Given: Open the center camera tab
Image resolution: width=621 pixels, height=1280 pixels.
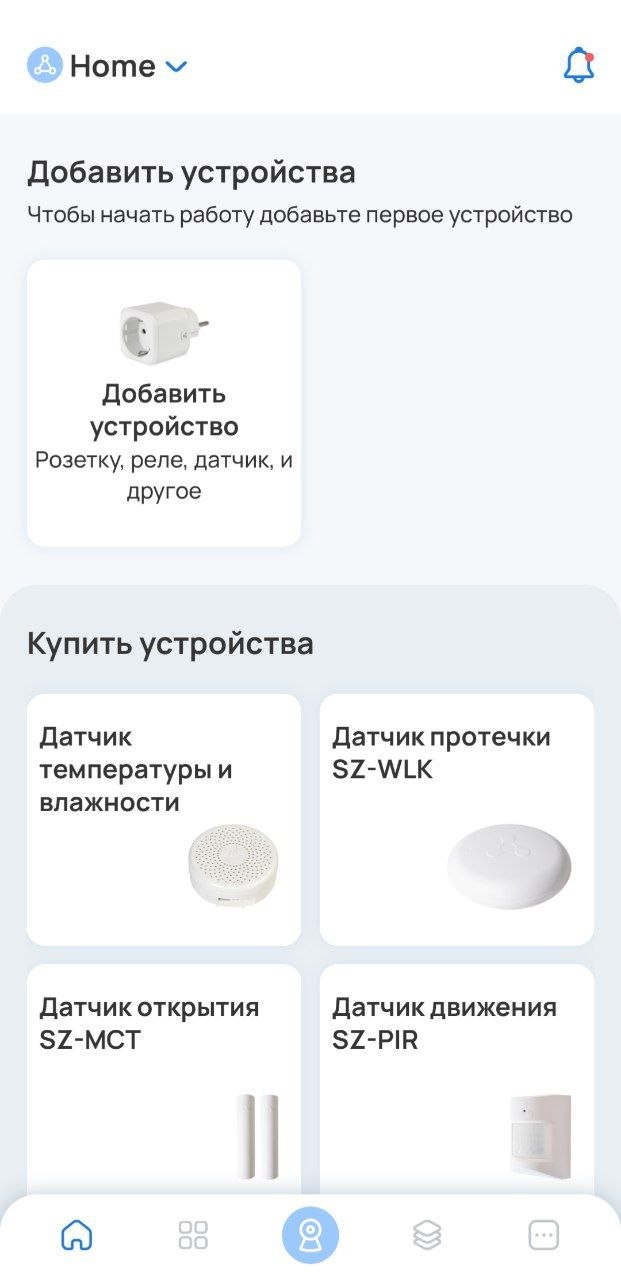Looking at the screenshot, I should (x=310, y=1235).
